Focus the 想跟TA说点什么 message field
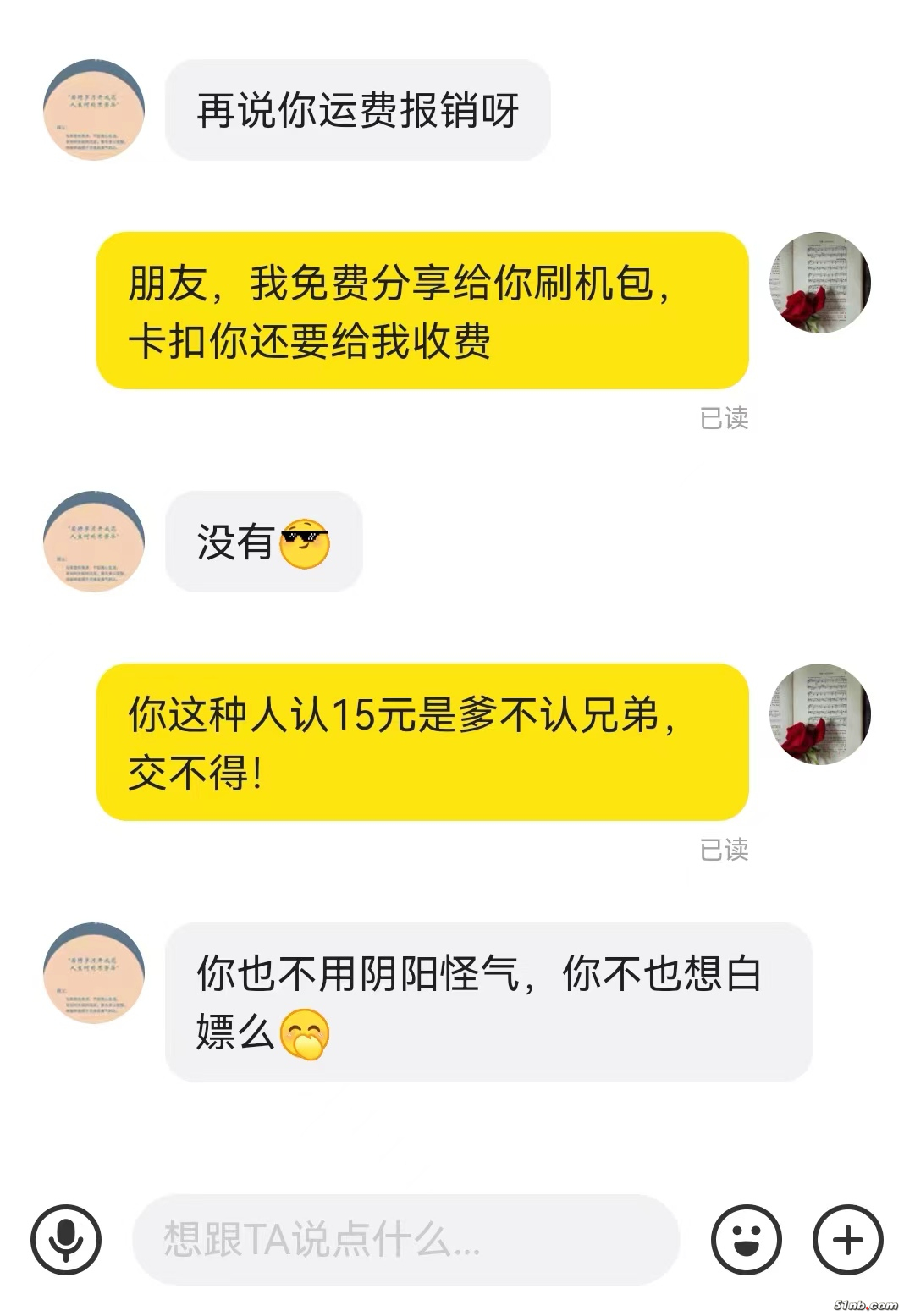The width and height of the screenshot is (904, 1316). [x=406, y=1240]
